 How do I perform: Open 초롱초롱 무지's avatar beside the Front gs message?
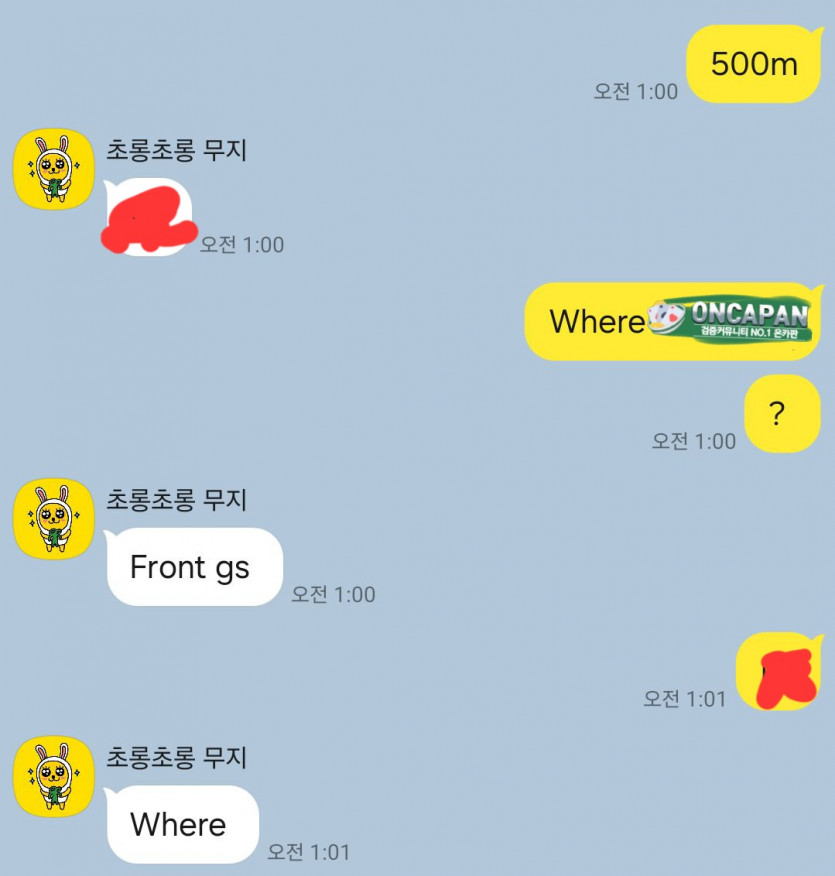[x=53, y=519]
